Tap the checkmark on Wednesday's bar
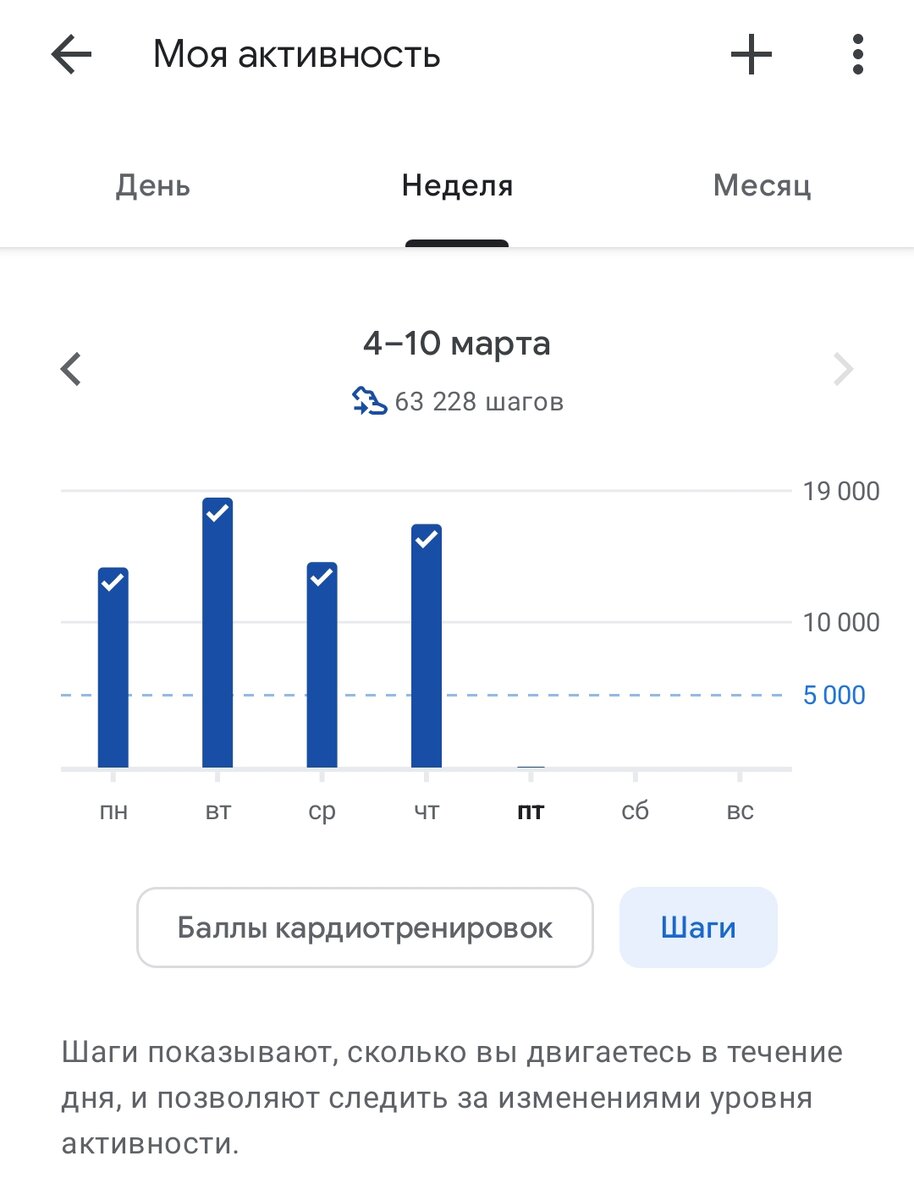The height and width of the screenshot is (1200, 914). pyautogui.click(x=321, y=576)
